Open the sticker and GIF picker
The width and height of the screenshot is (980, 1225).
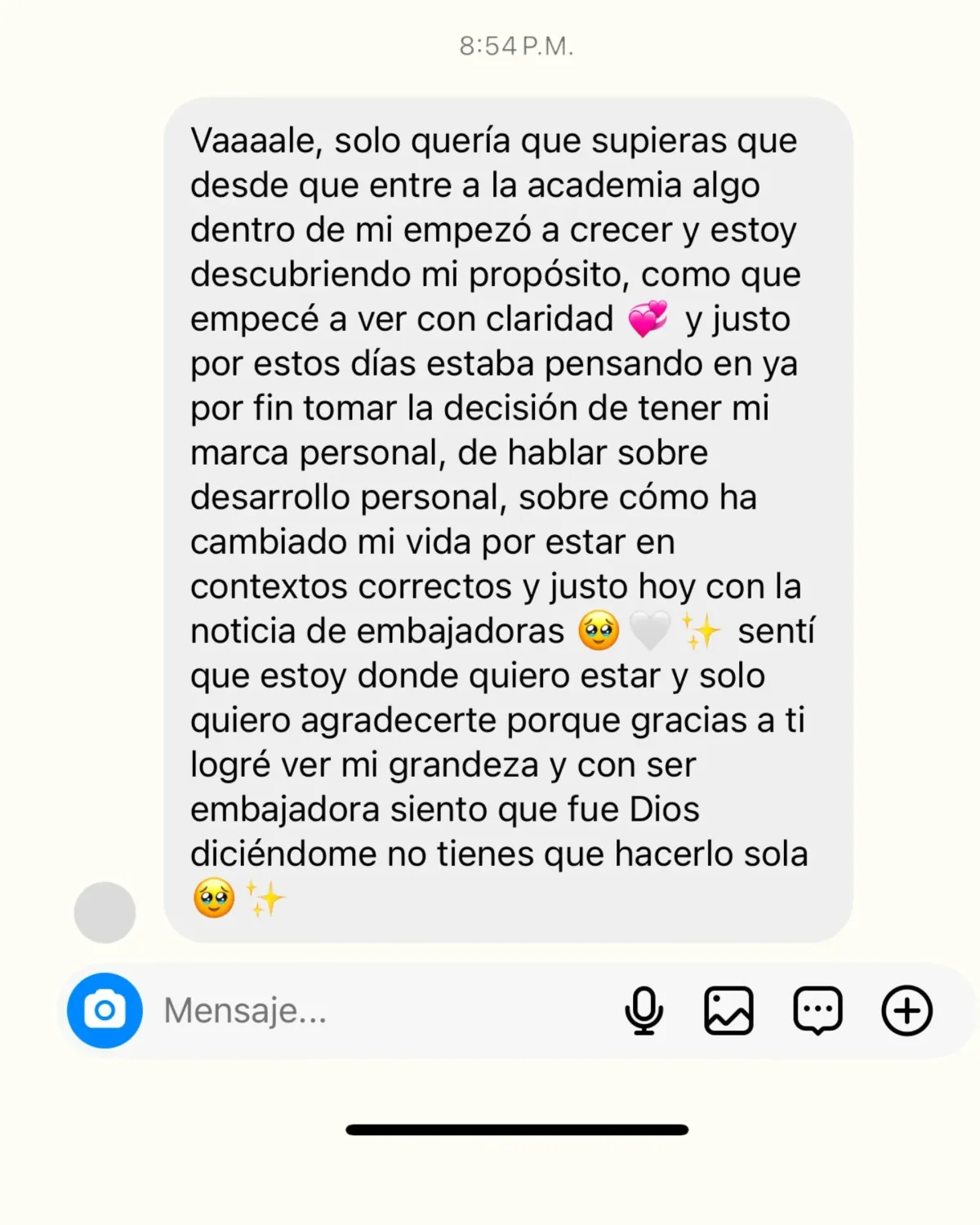pos(817,1011)
